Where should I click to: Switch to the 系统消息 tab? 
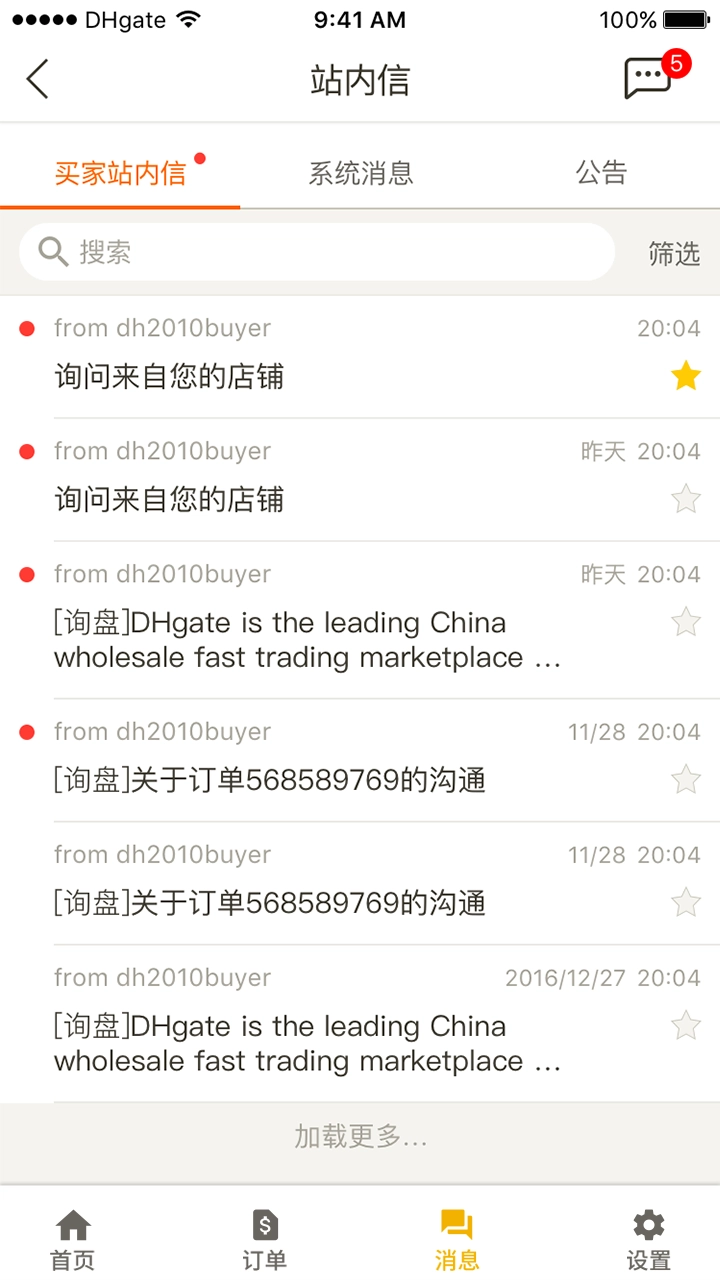click(x=361, y=171)
